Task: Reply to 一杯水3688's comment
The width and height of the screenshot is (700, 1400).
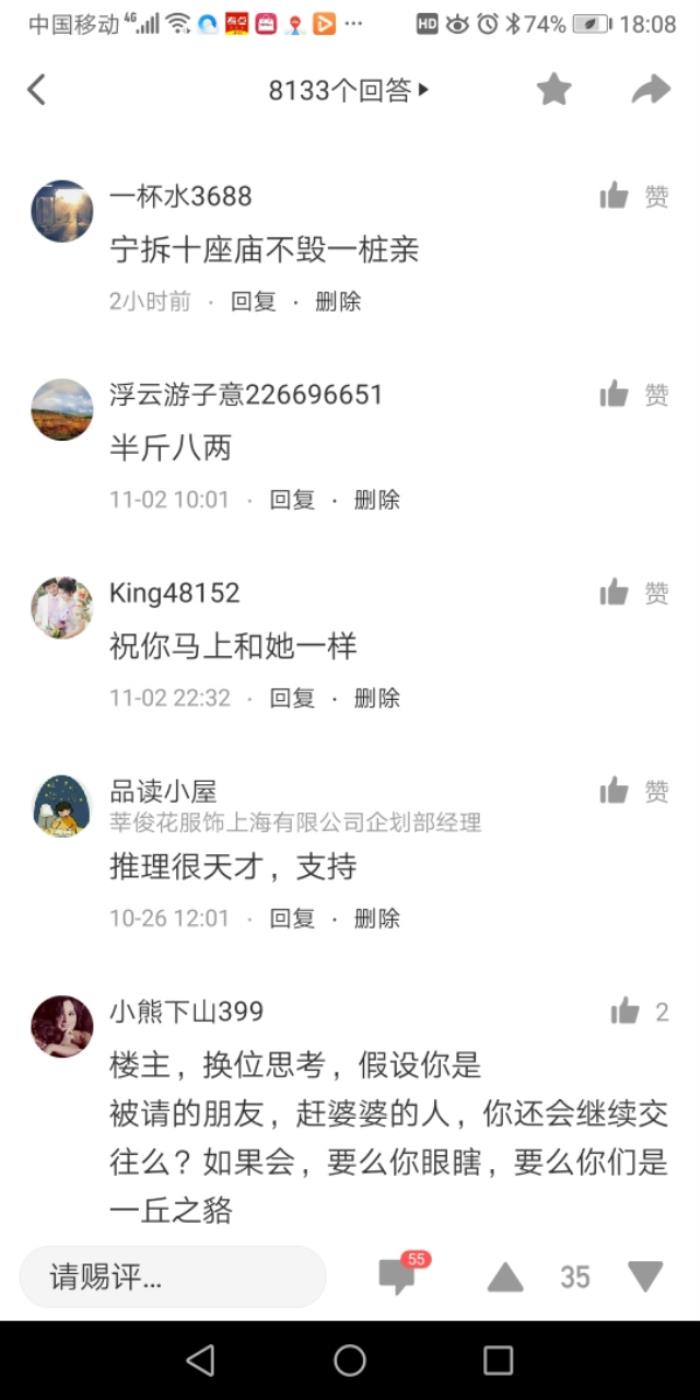Action: tap(253, 301)
